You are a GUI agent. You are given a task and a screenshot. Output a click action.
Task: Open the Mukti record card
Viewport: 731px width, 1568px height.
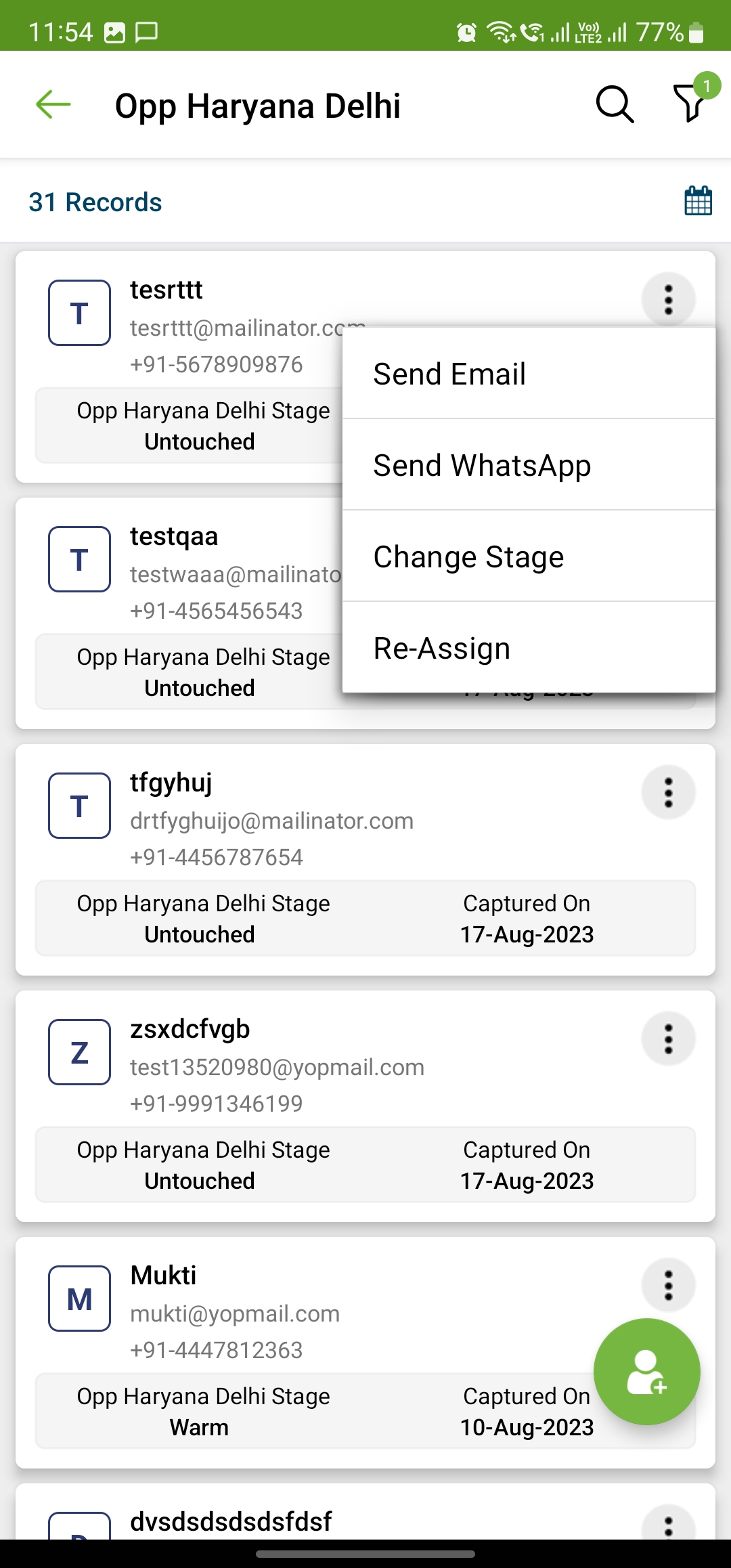(x=365, y=1353)
